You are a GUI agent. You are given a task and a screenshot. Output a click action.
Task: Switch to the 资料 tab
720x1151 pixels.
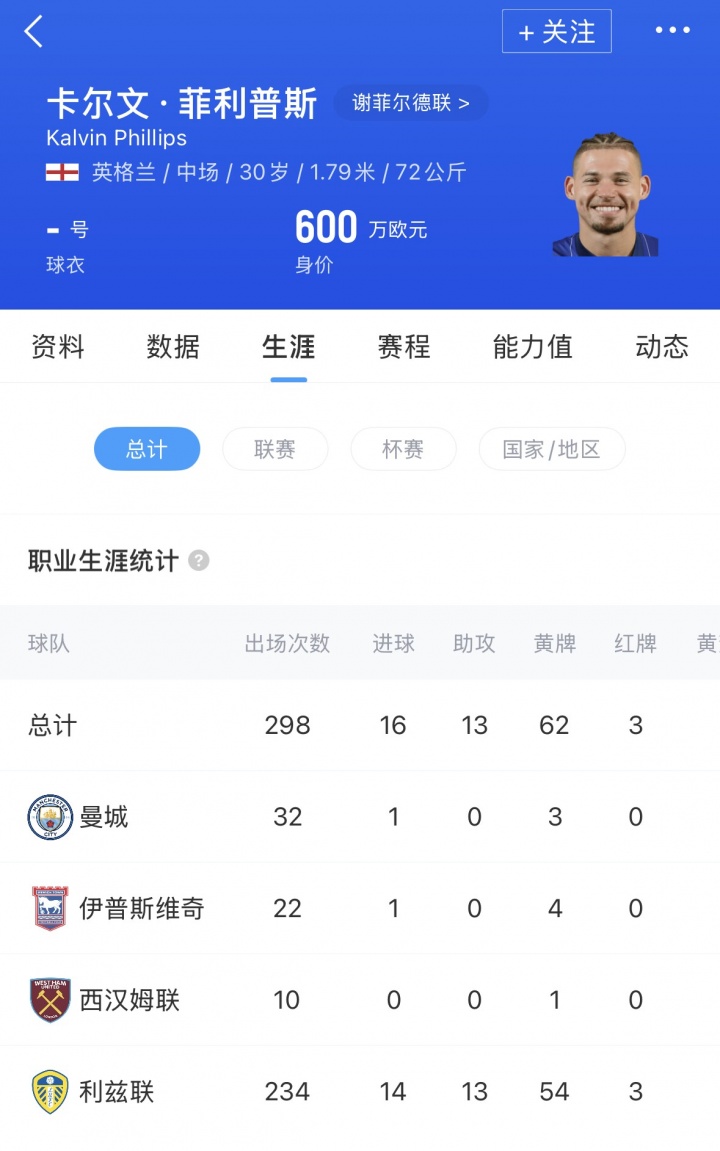[x=58, y=347]
